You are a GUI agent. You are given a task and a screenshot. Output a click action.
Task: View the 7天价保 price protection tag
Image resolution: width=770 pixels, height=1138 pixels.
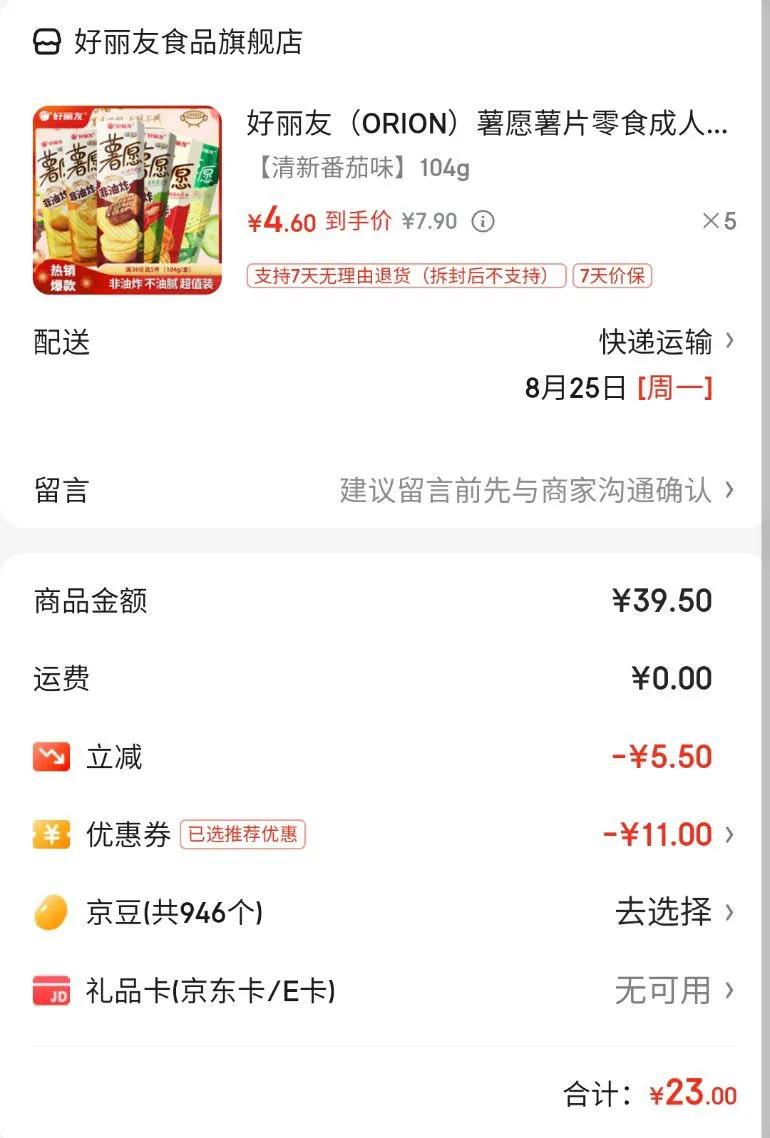612,276
